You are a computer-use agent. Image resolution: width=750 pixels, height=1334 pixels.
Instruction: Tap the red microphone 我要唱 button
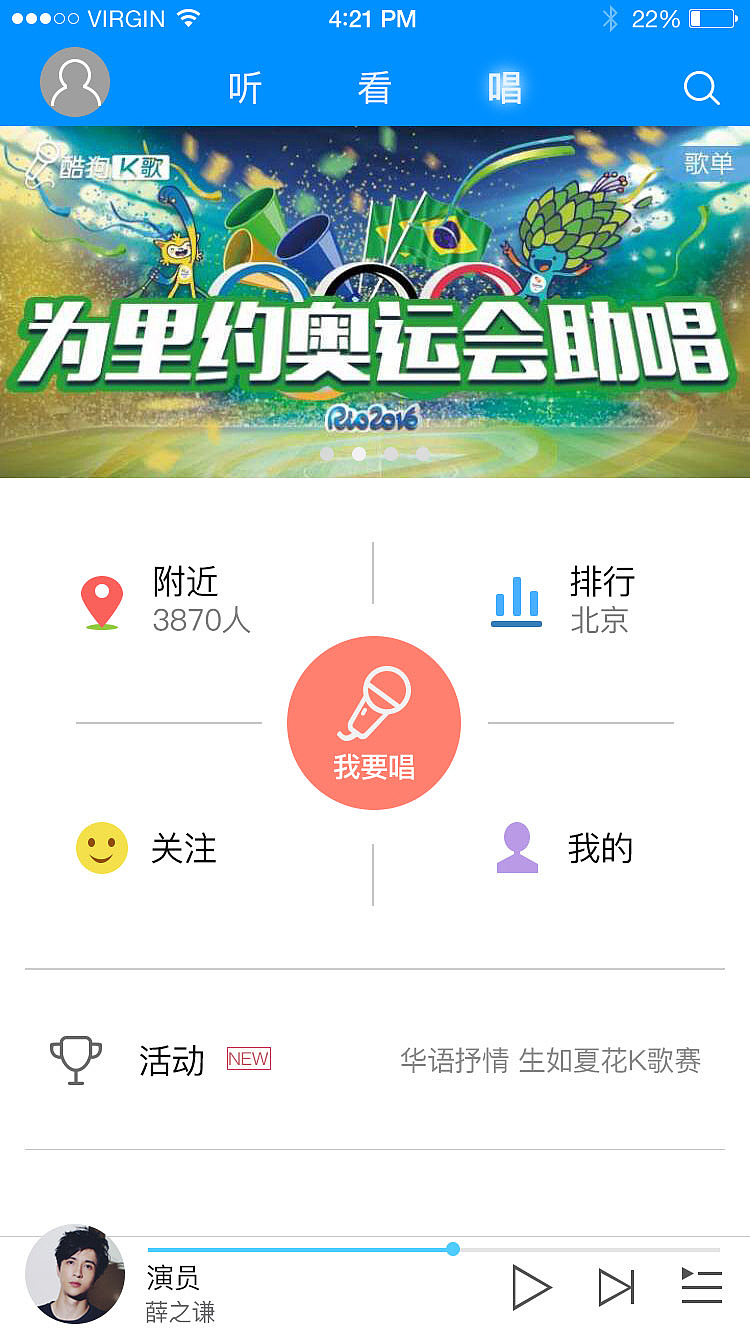click(374, 722)
